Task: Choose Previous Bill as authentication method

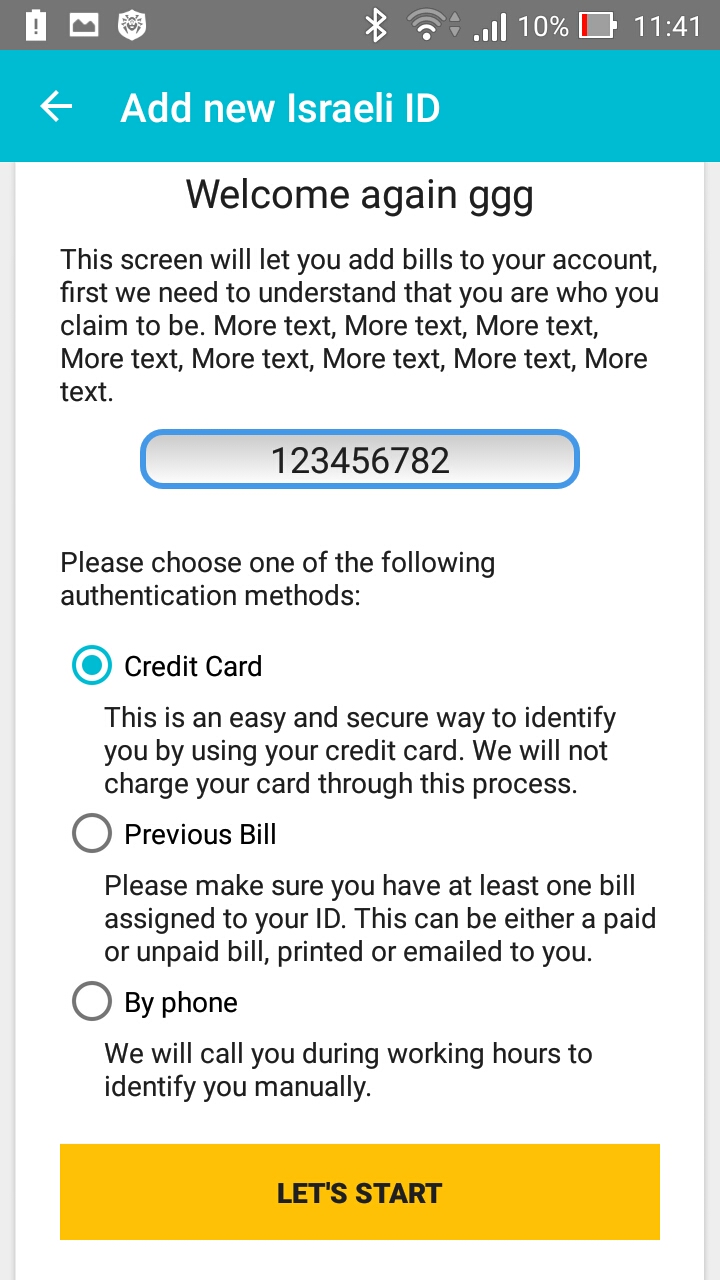Action: click(x=174, y=834)
